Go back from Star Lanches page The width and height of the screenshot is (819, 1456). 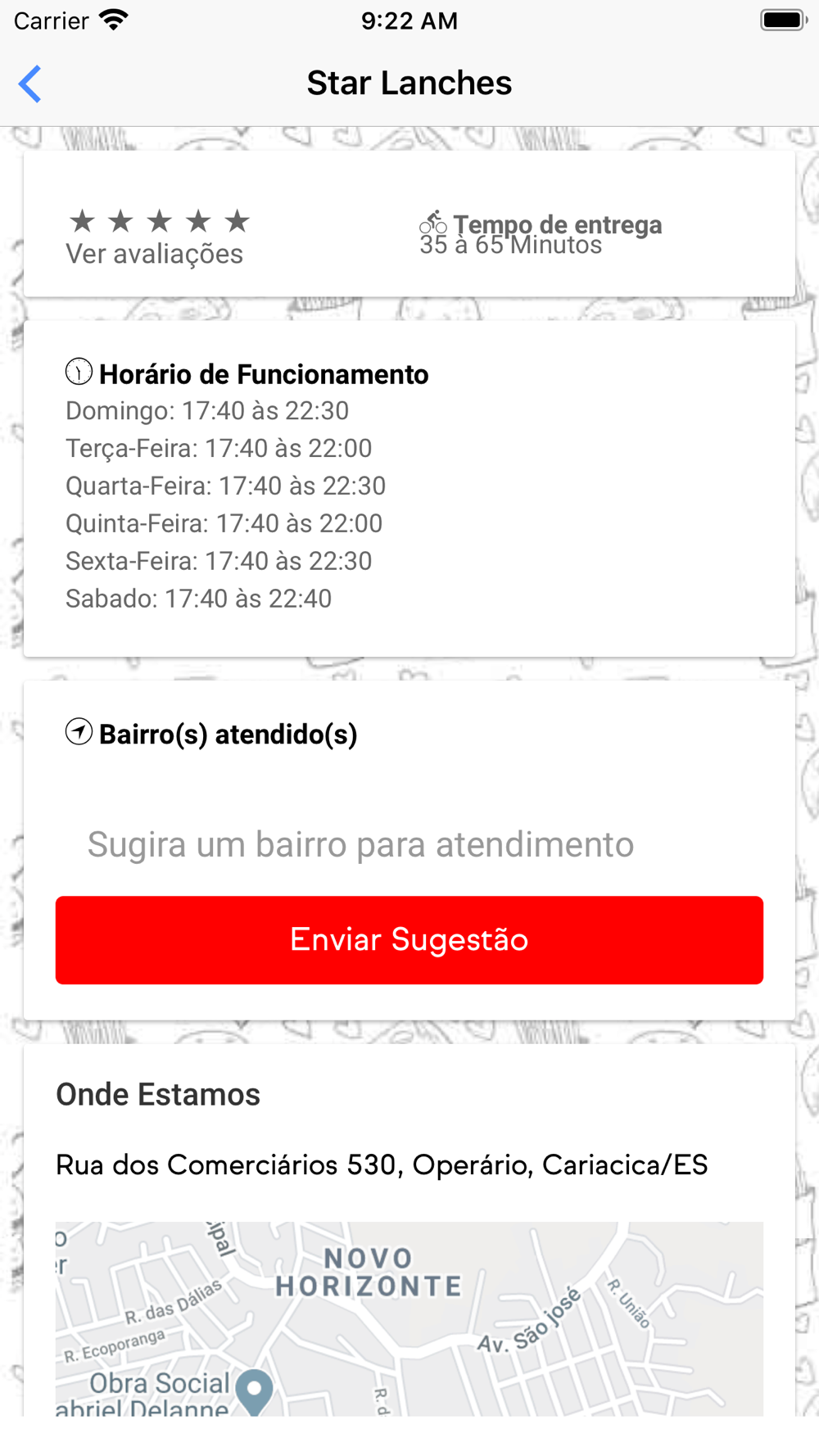pos(30,84)
